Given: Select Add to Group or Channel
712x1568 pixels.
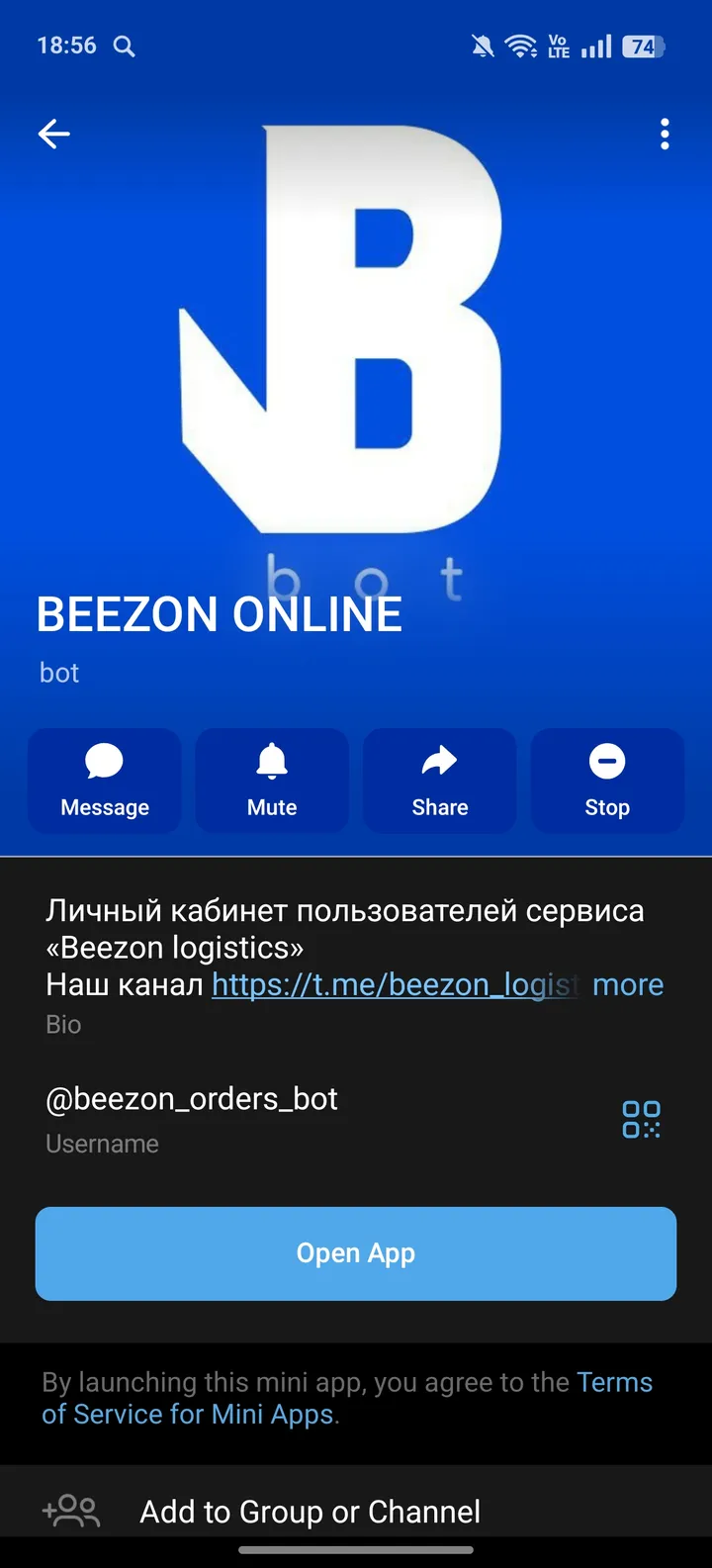Looking at the screenshot, I should coord(310,1511).
